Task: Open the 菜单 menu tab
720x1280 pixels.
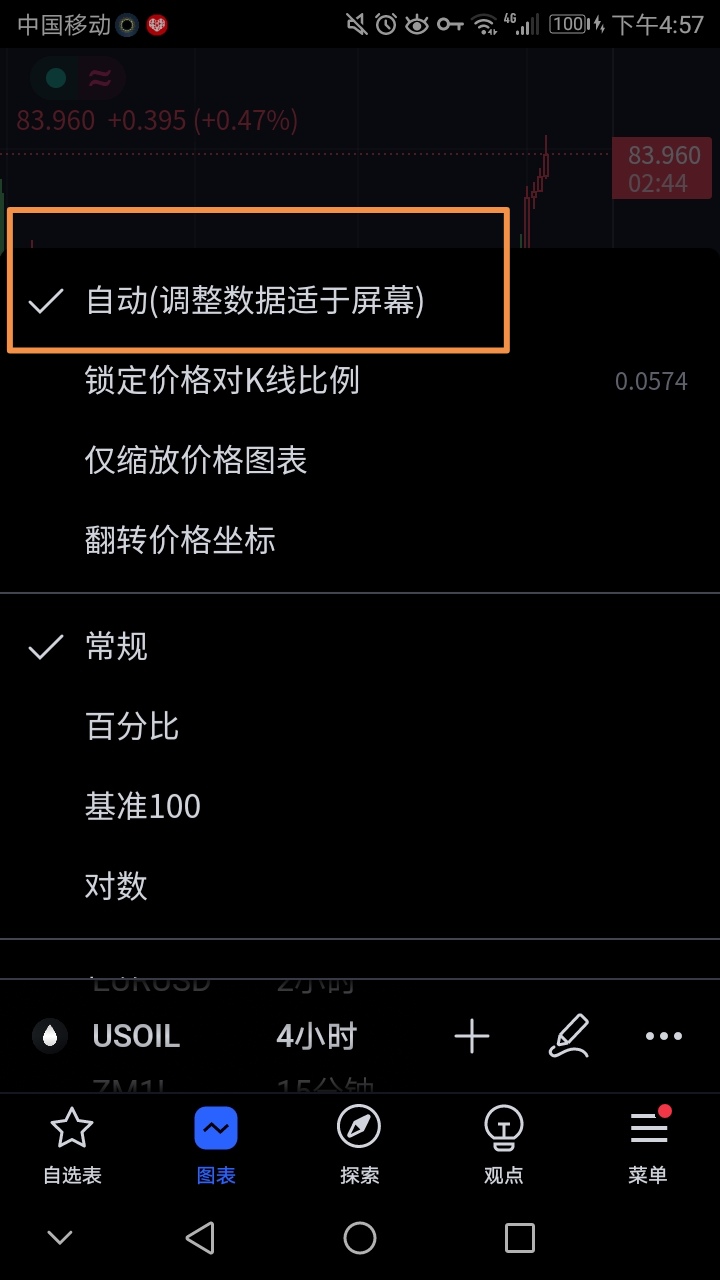Action: point(648,1146)
